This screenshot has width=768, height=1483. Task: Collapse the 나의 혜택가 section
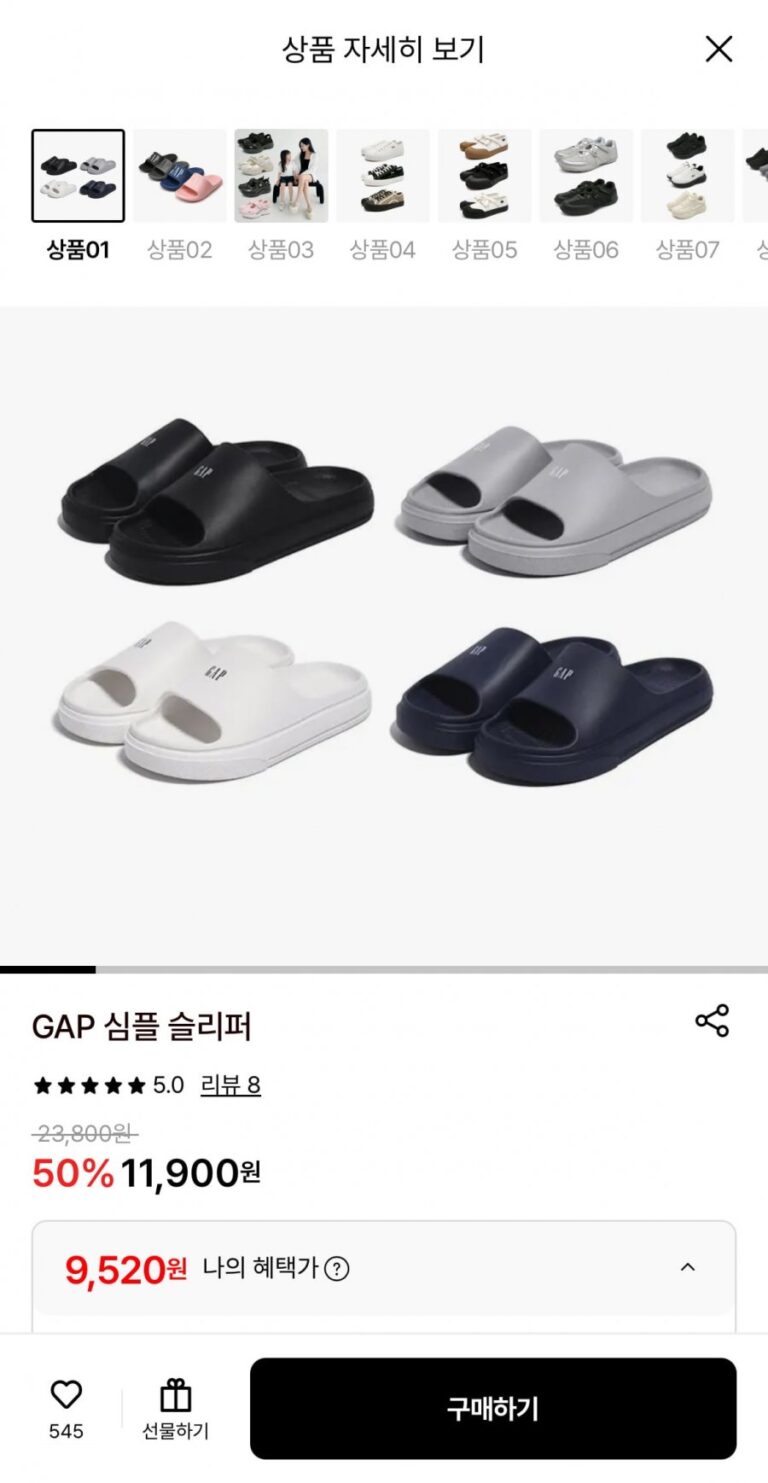tap(687, 1268)
